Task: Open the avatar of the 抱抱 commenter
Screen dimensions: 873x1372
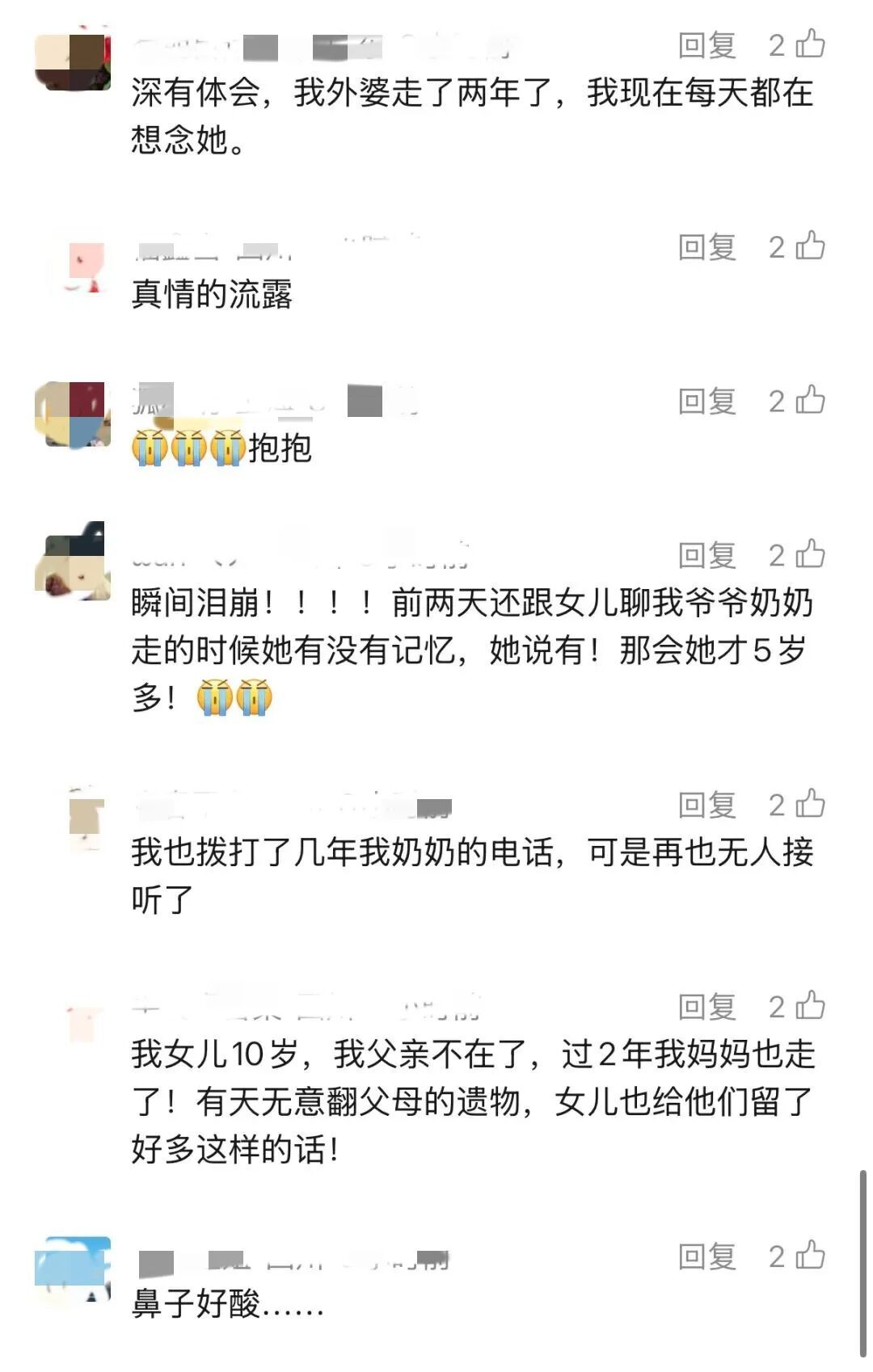Action: [71, 414]
